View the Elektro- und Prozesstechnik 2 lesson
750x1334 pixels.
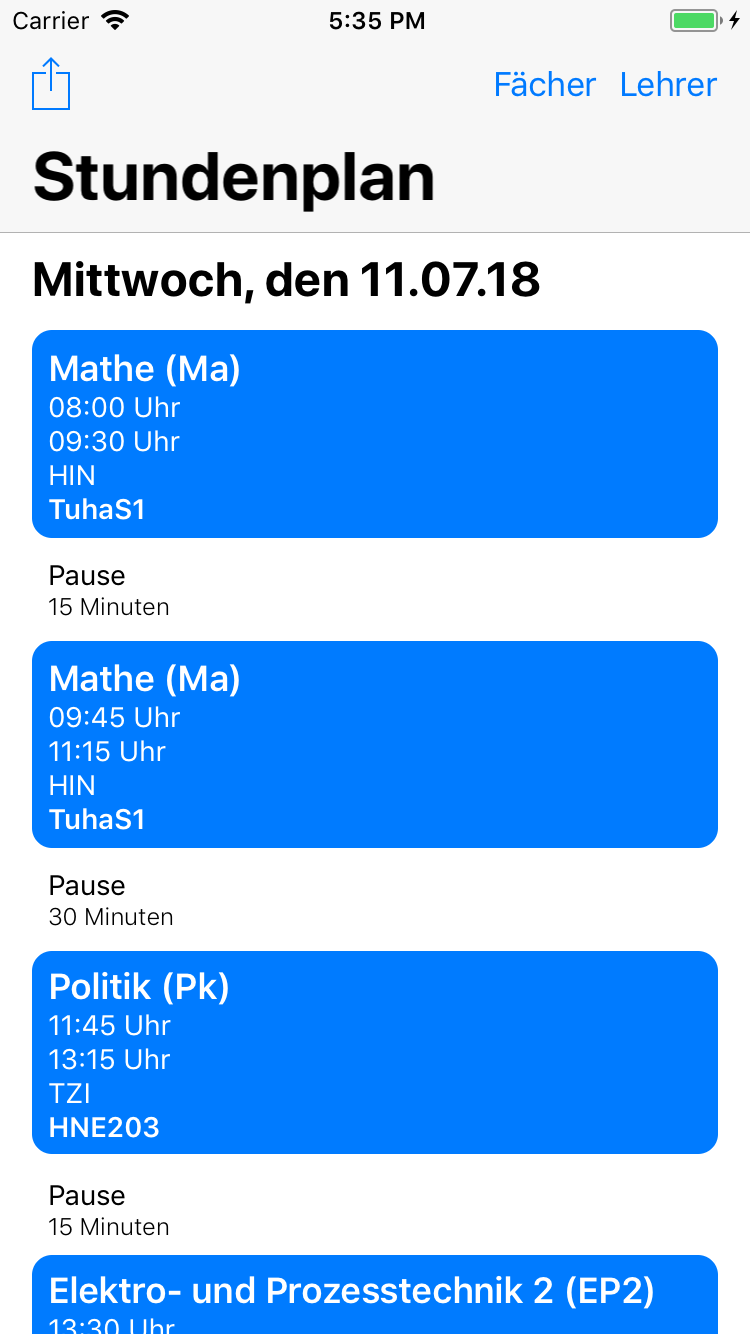(x=374, y=1296)
